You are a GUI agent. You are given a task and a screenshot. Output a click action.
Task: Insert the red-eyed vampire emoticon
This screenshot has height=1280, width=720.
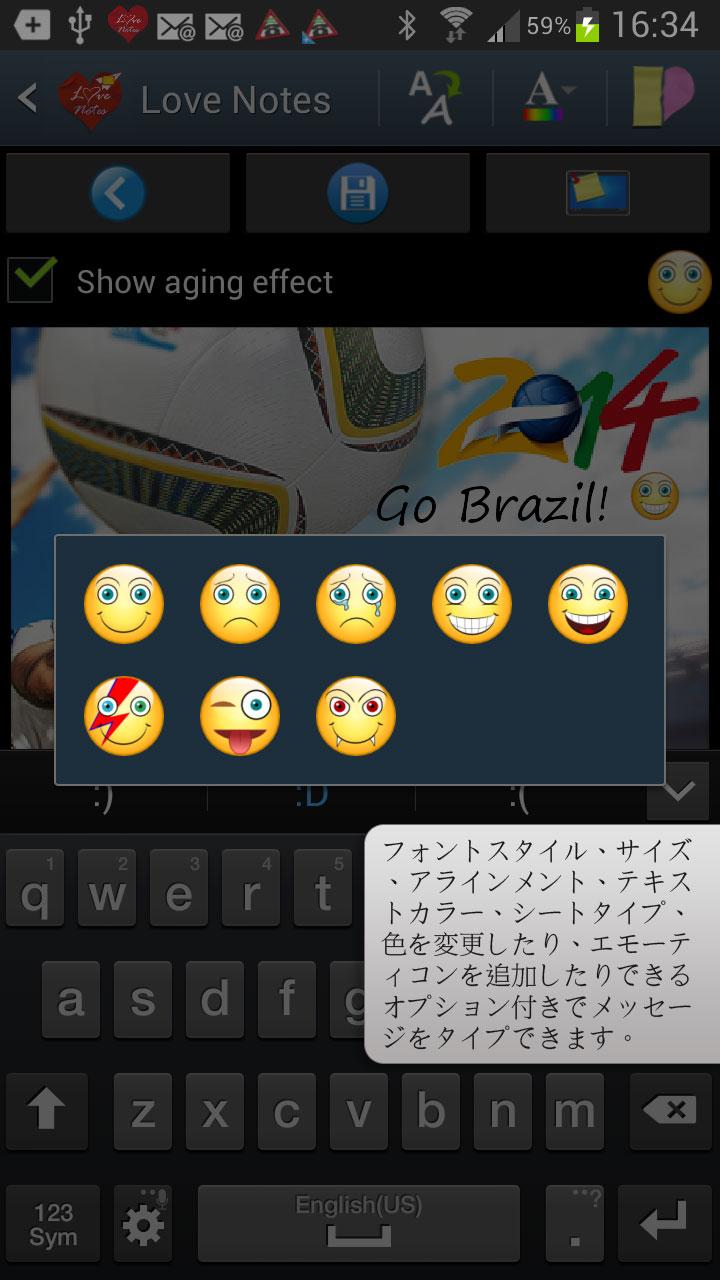point(355,716)
